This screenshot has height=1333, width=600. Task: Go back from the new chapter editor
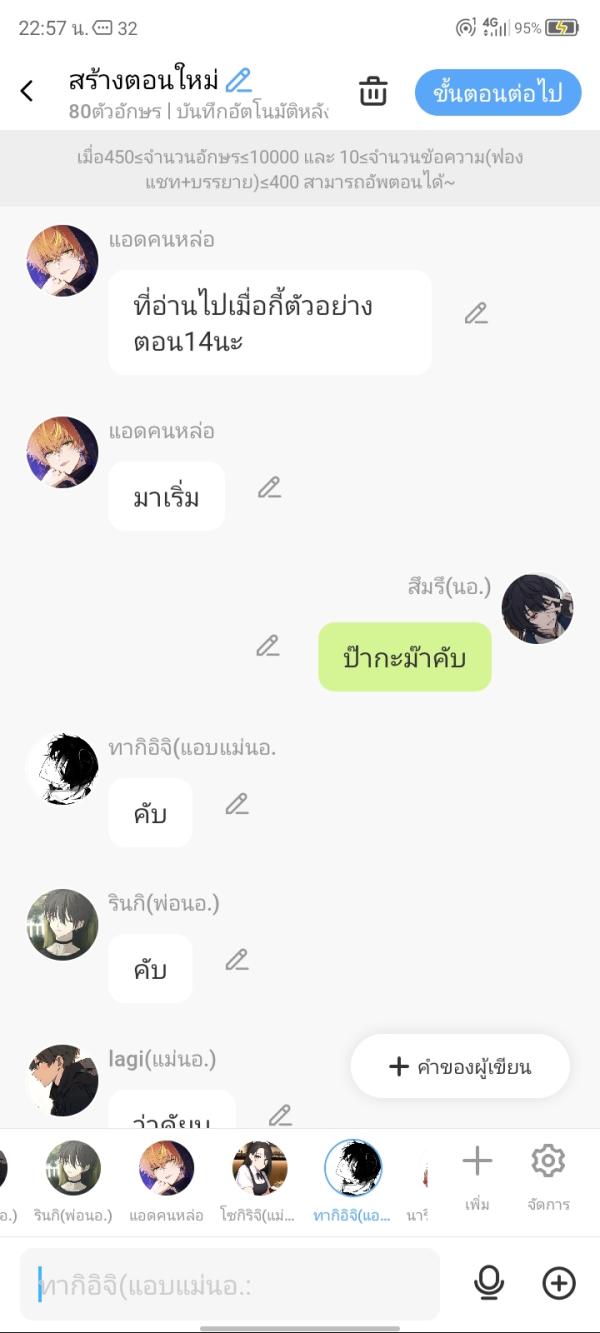[x=27, y=91]
